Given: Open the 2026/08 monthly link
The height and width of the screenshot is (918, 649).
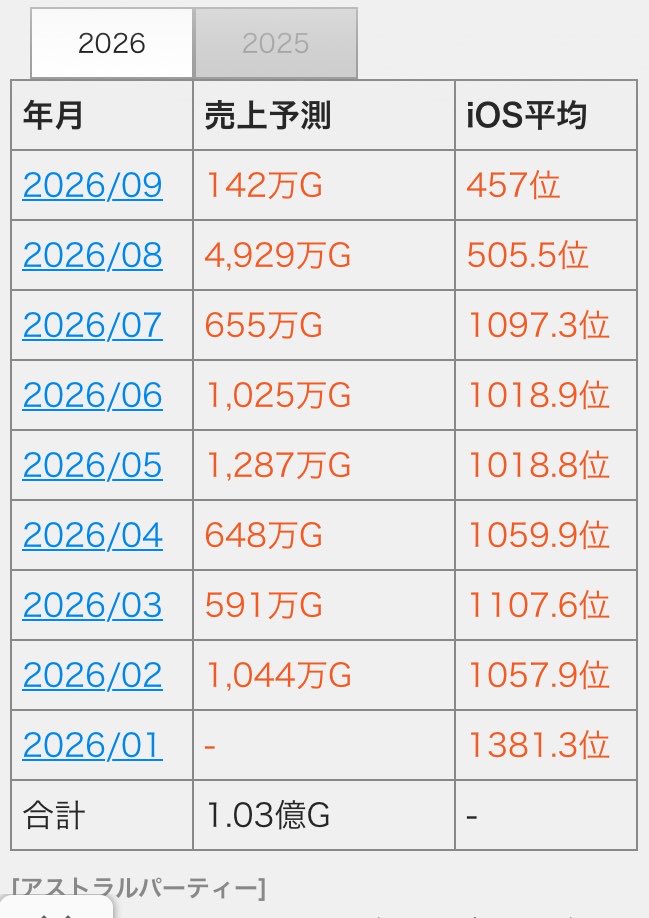Looking at the screenshot, I should 92,255.
